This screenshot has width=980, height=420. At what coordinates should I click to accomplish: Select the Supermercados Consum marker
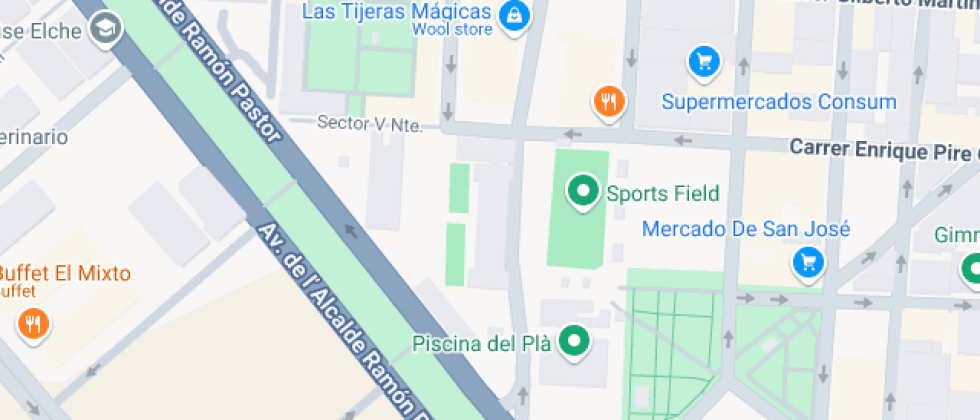coord(705,63)
